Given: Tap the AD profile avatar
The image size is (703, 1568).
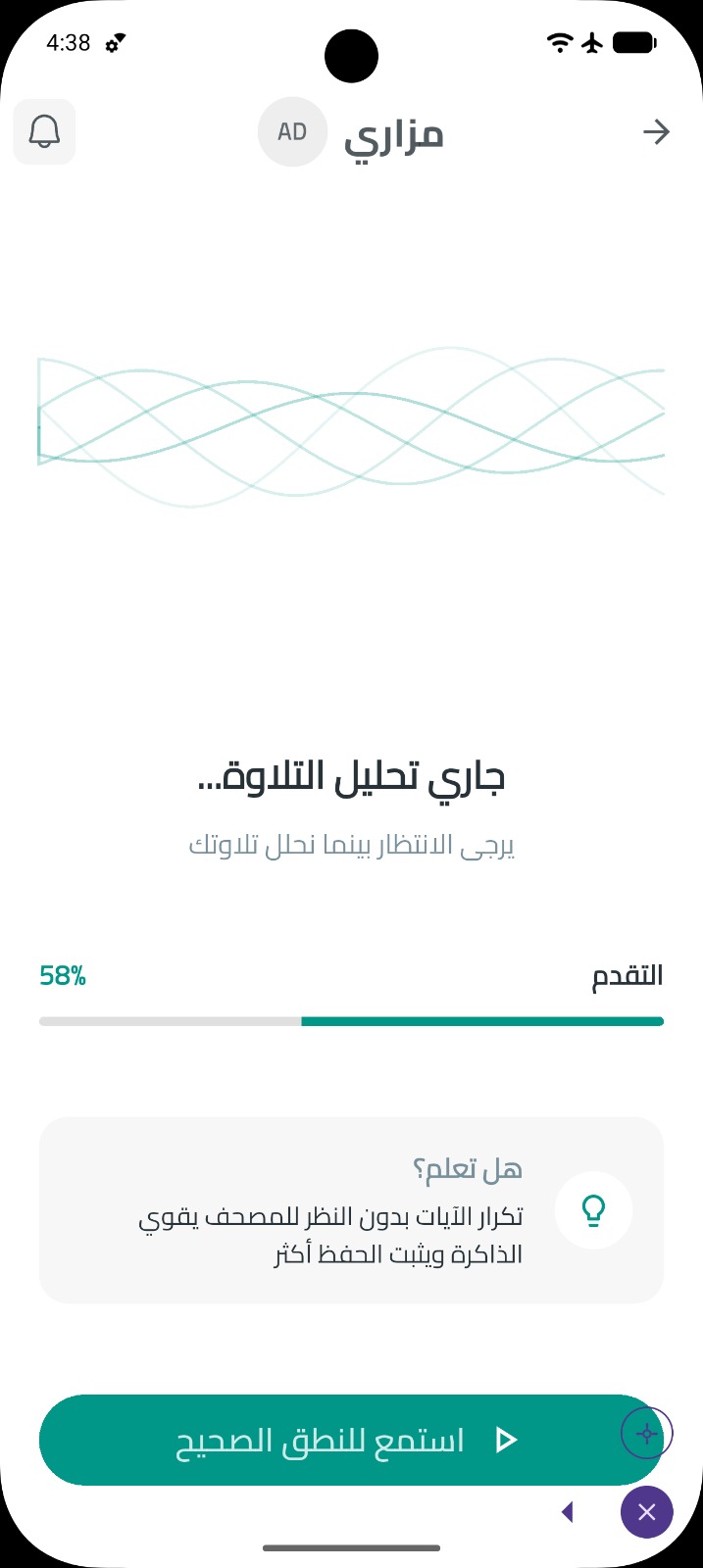Looking at the screenshot, I should click(x=292, y=131).
